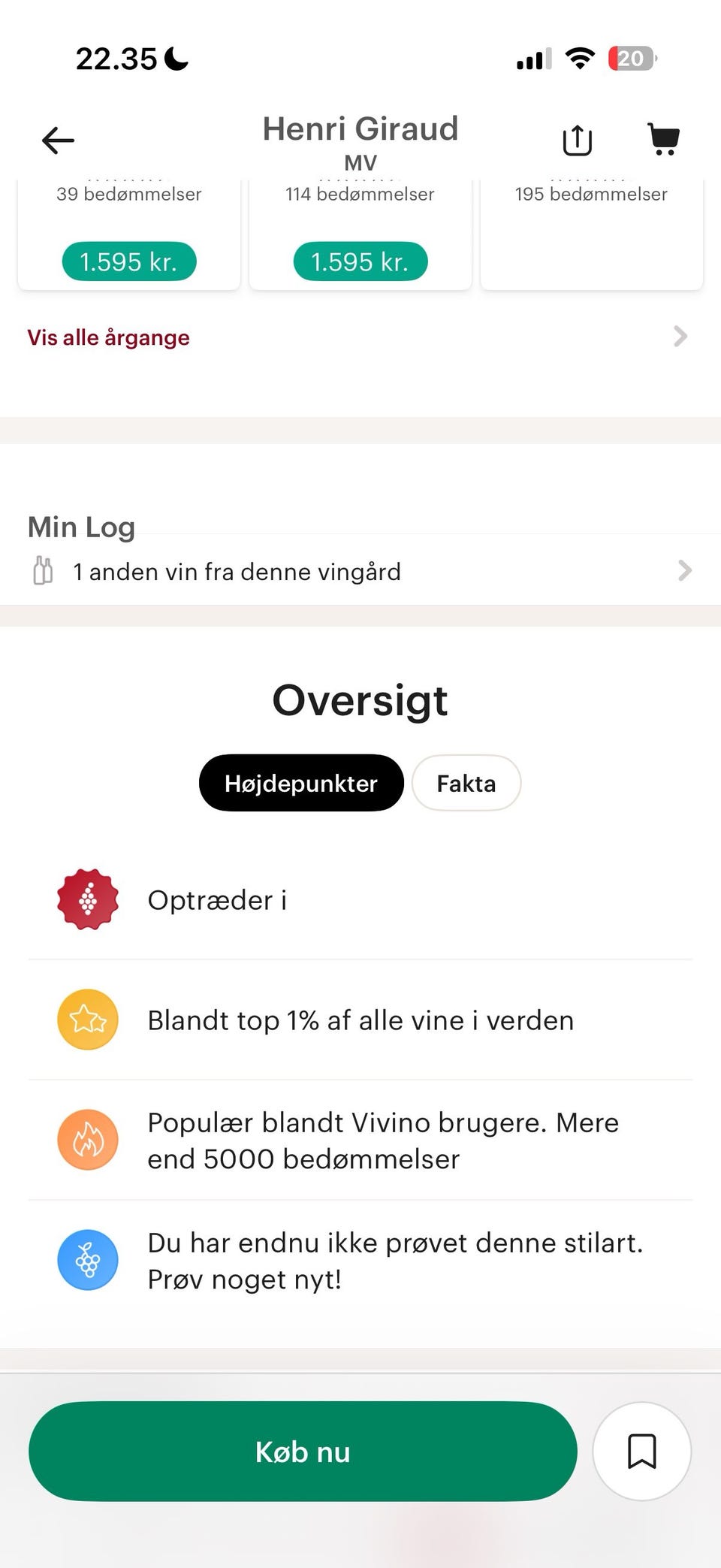Tap Vis alle årgange link

[x=109, y=337]
